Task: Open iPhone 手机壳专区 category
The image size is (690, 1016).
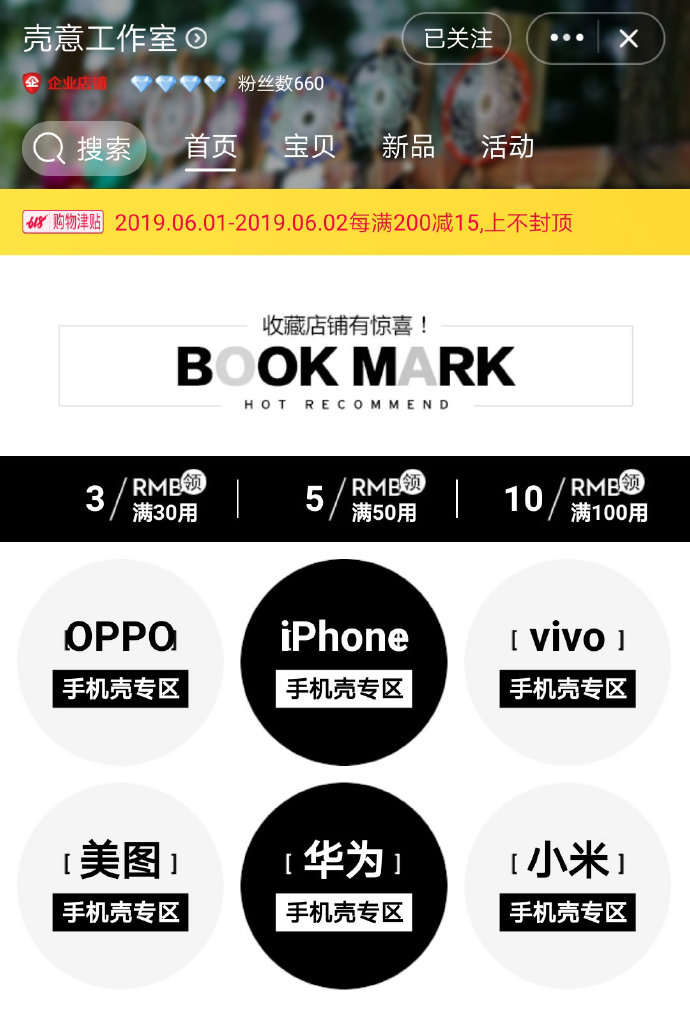Action: point(344,662)
